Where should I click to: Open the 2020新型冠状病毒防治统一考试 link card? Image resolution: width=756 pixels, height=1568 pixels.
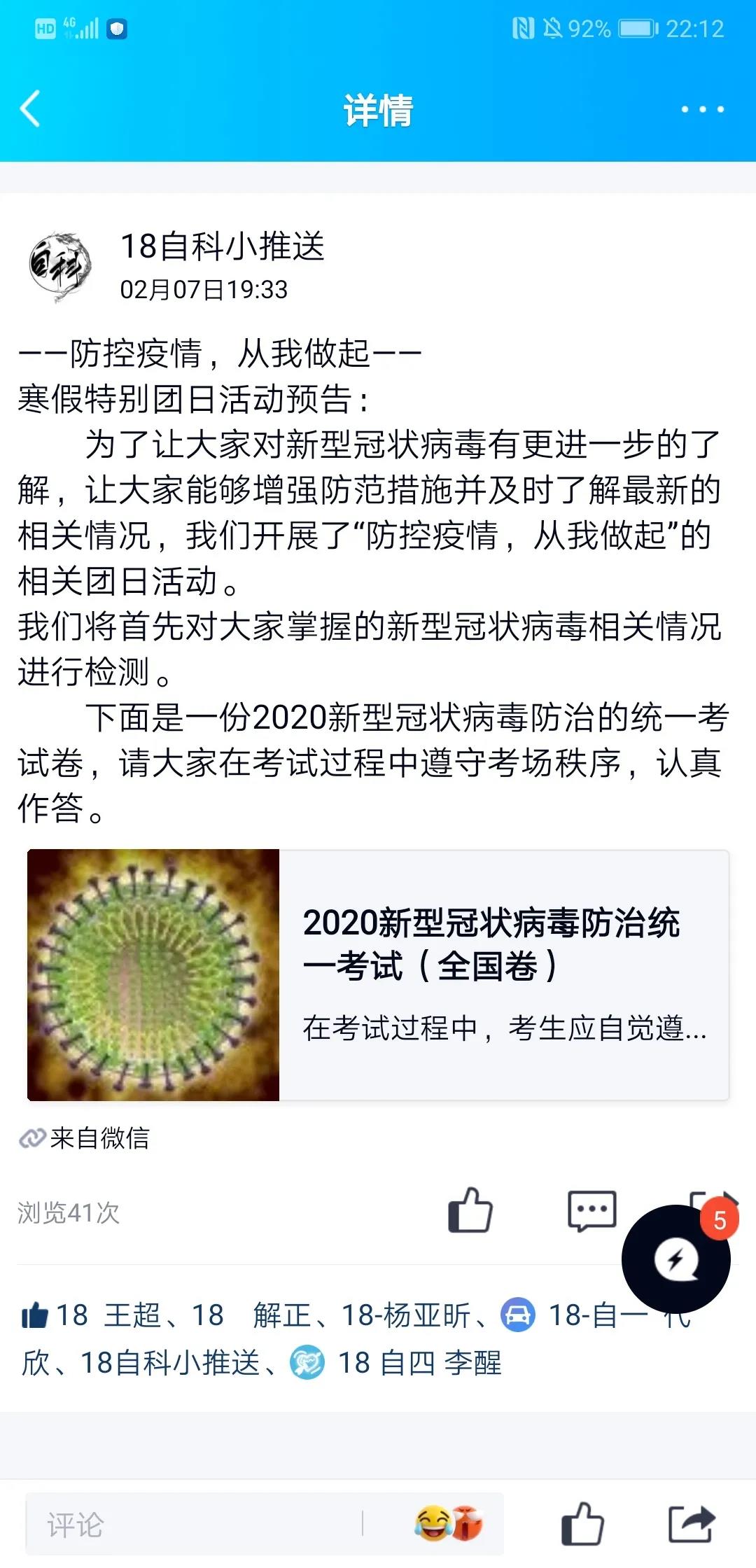click(x=378, y=974)
